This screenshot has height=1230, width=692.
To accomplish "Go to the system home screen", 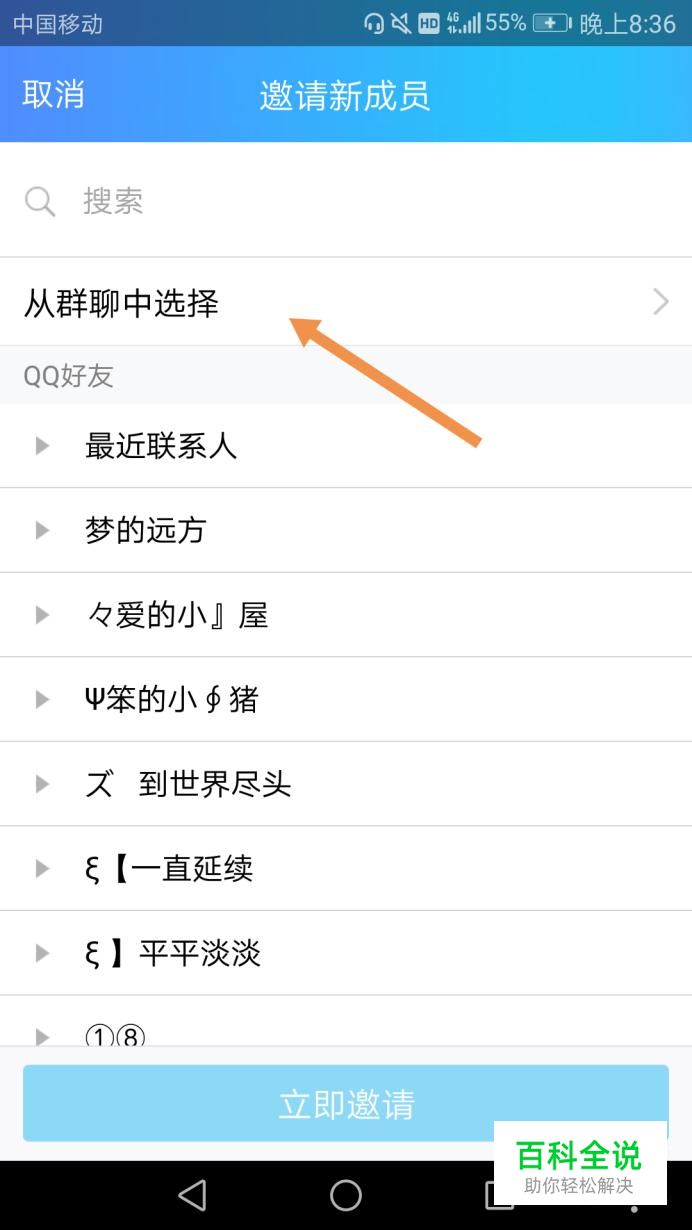I will pyautogui.click(x=346, y=1195).
